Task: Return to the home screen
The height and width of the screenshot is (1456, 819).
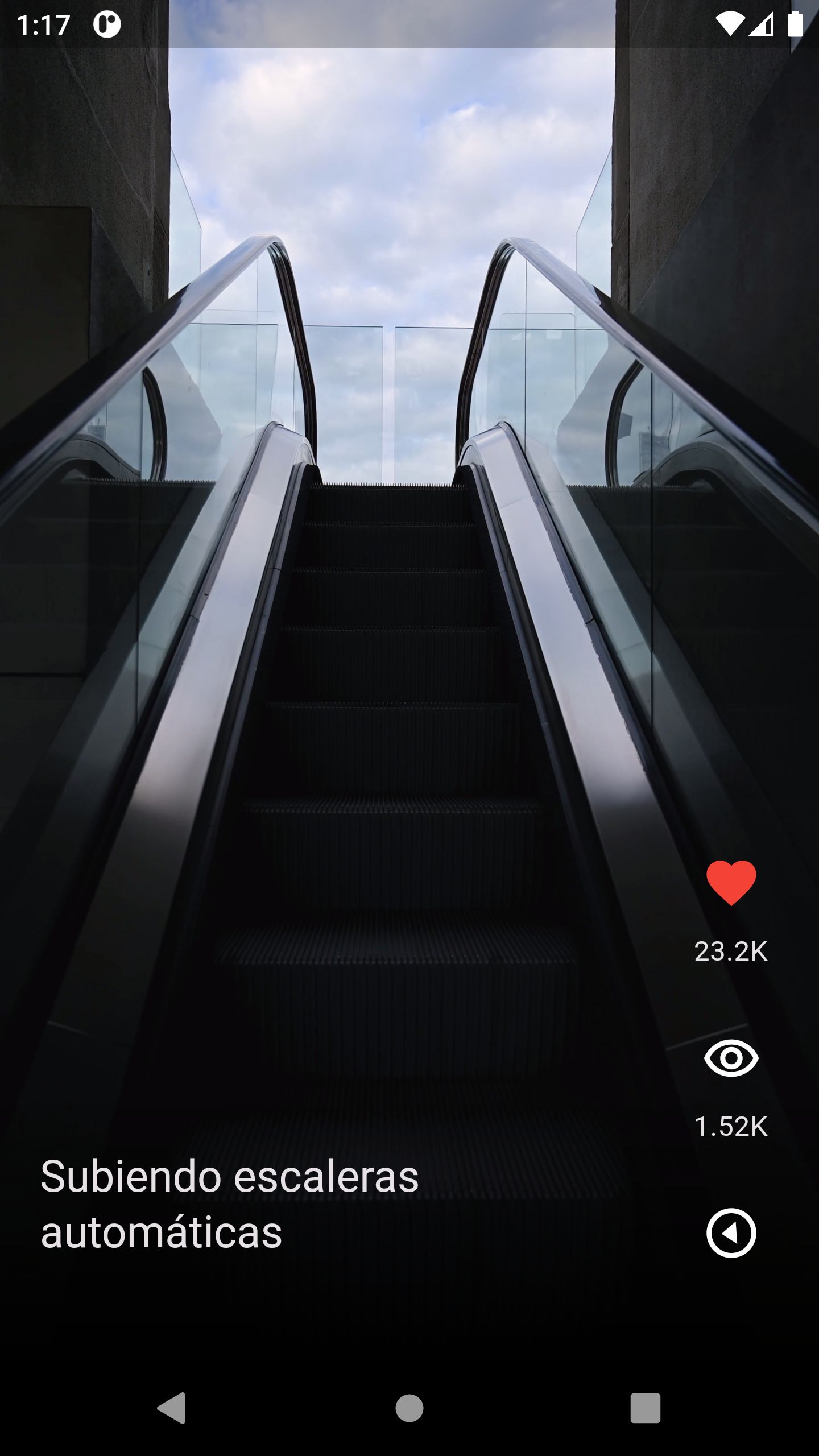Action: tap(409, 1408)
